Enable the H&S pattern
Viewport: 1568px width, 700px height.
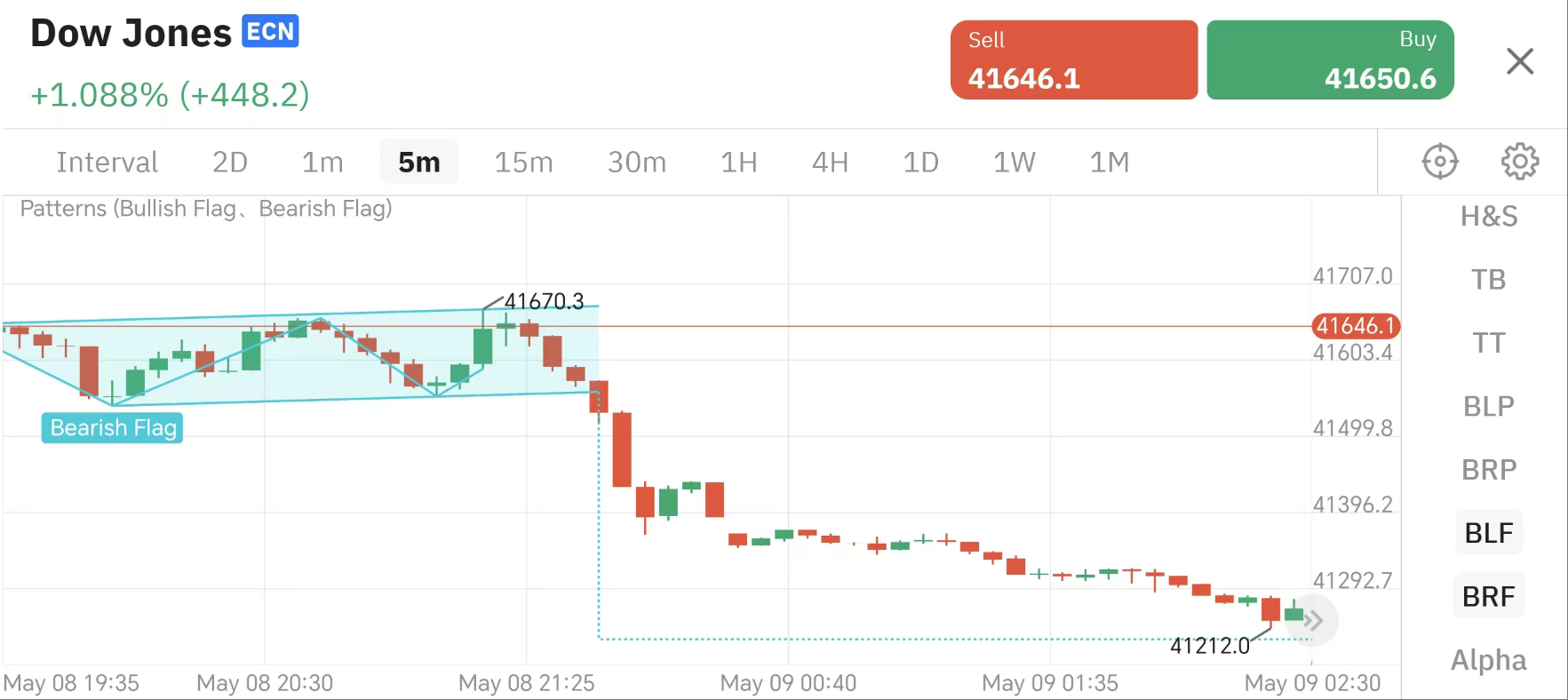pyautogui.click(x=1488, y=216)
